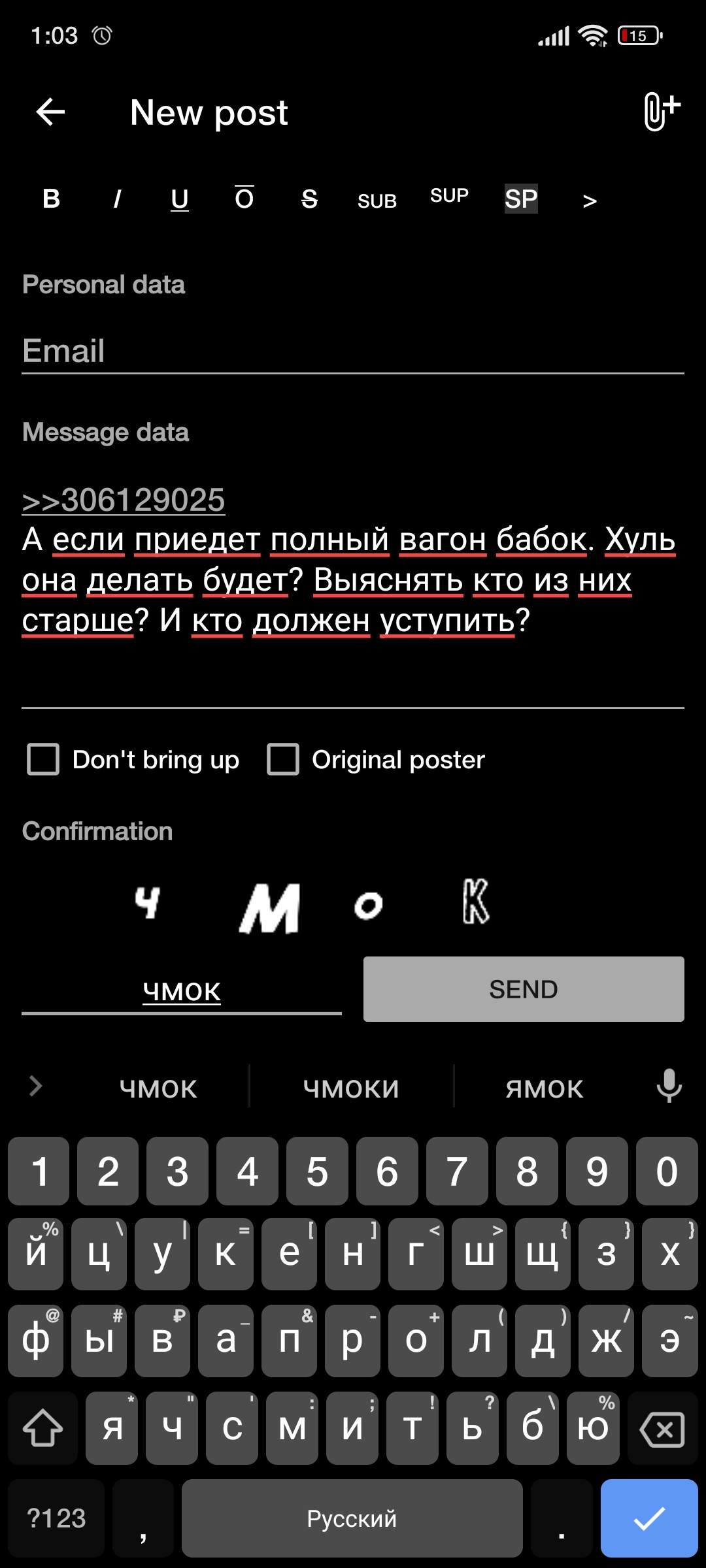Check the Original poster box

[x=283, y=759]
